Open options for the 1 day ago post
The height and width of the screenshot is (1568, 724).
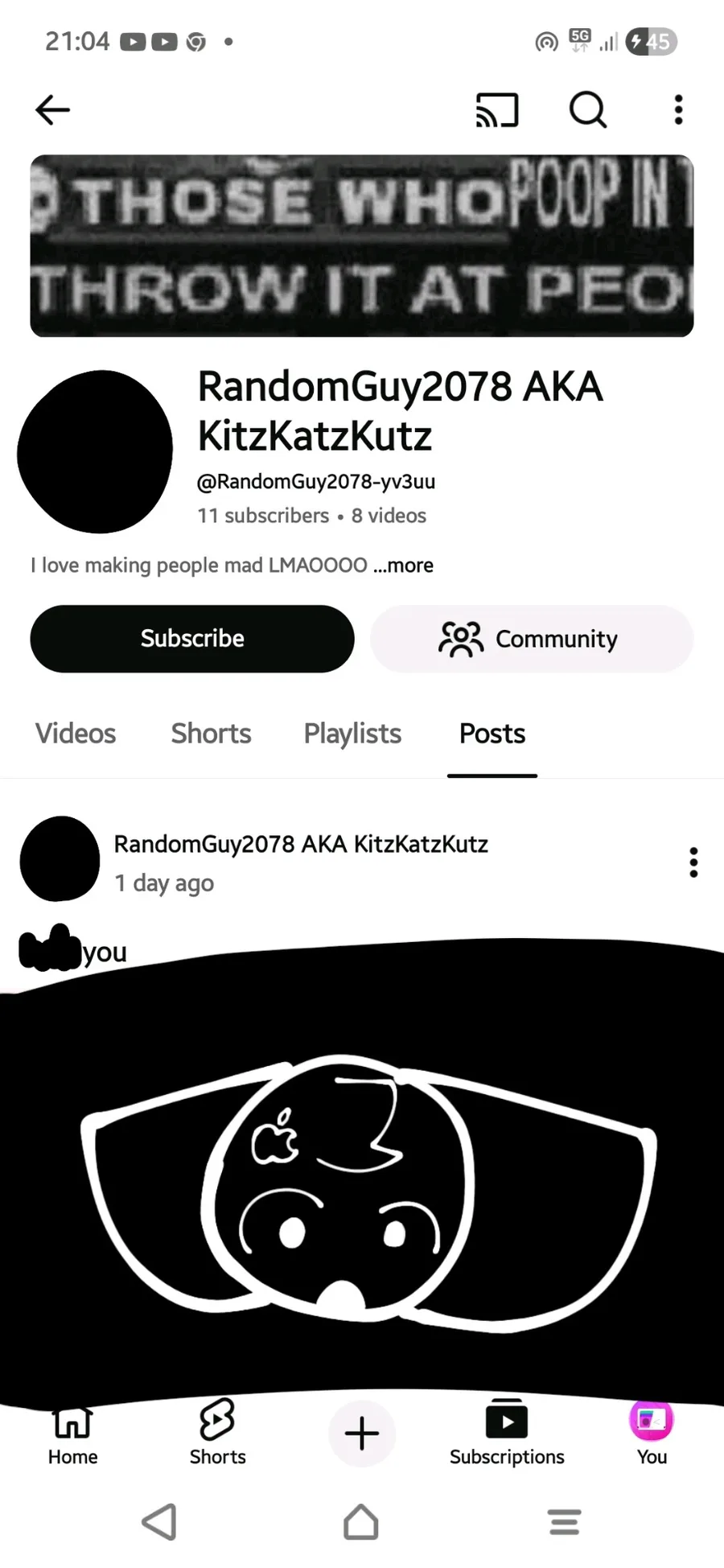pos(693,862)
